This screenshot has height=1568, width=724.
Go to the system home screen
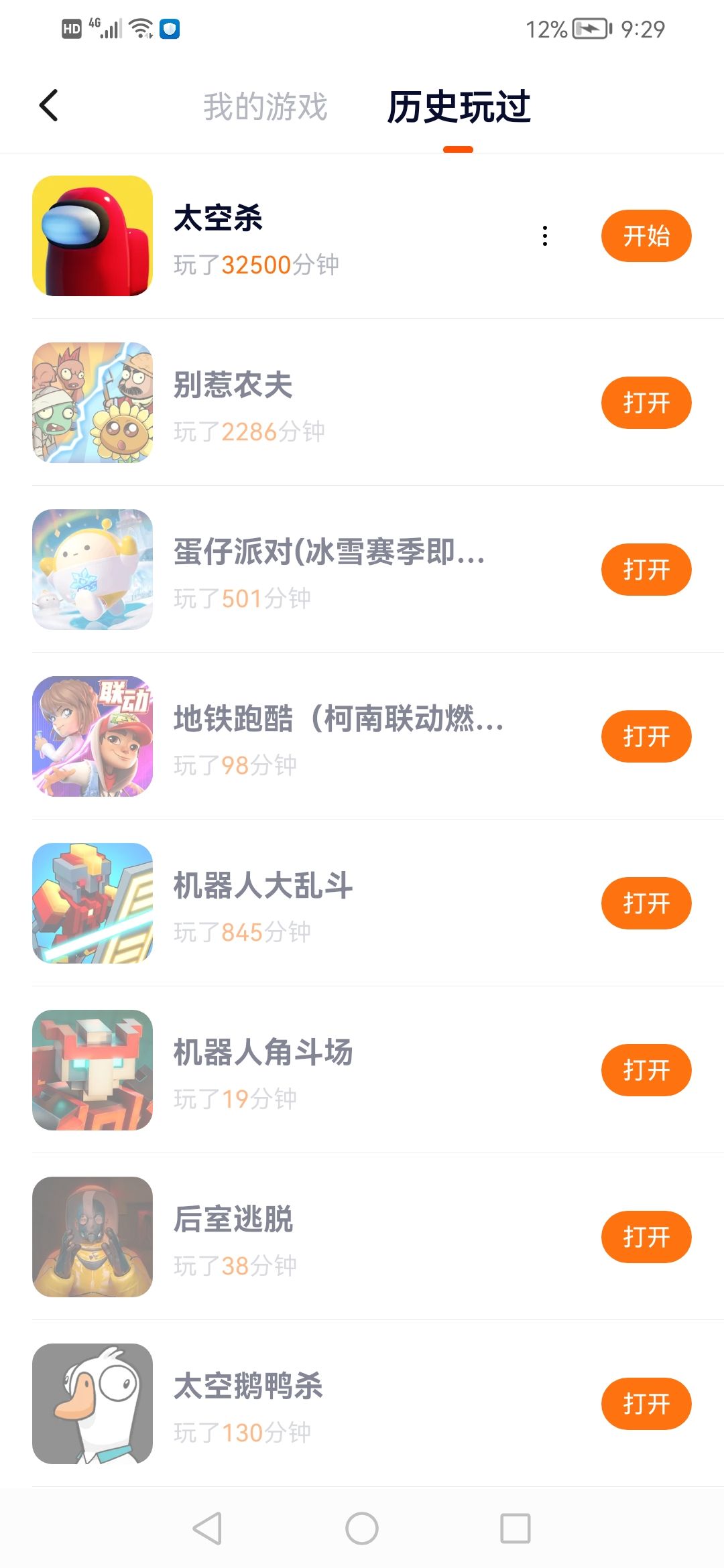coord(362,1528)
